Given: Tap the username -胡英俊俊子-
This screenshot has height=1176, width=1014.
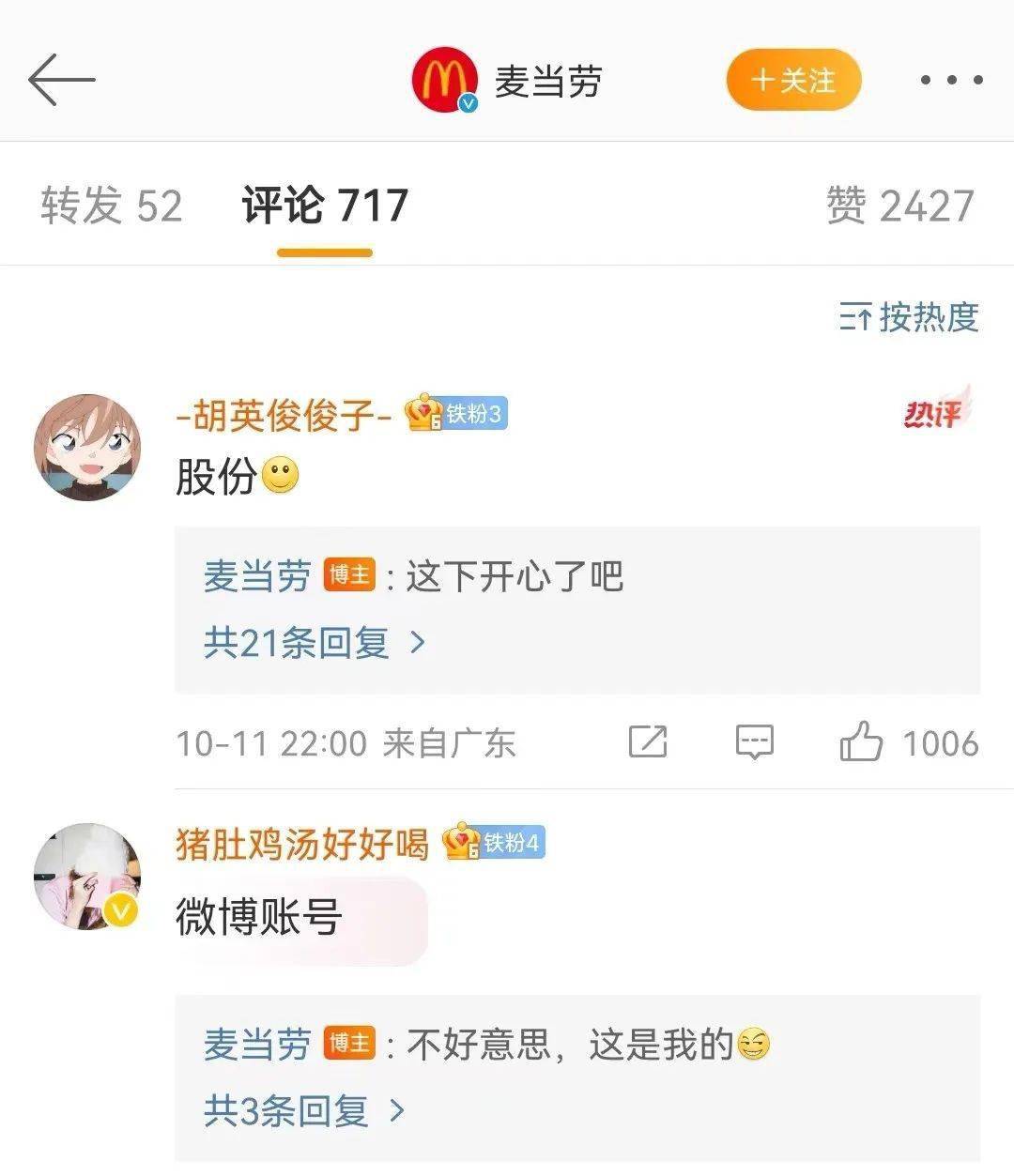Looking at the screenshot, I should click(284, 415).
